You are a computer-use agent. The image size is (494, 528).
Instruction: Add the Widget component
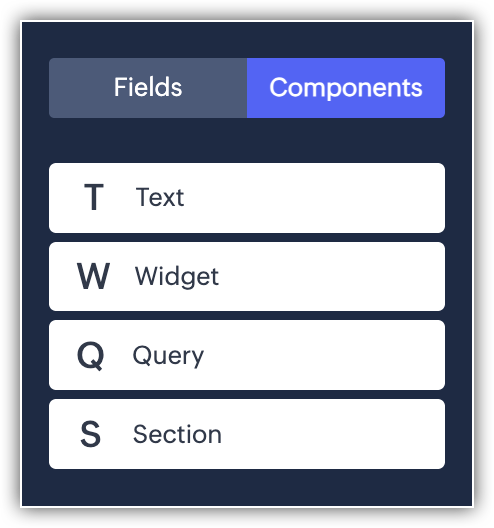(x=247, y=276)
